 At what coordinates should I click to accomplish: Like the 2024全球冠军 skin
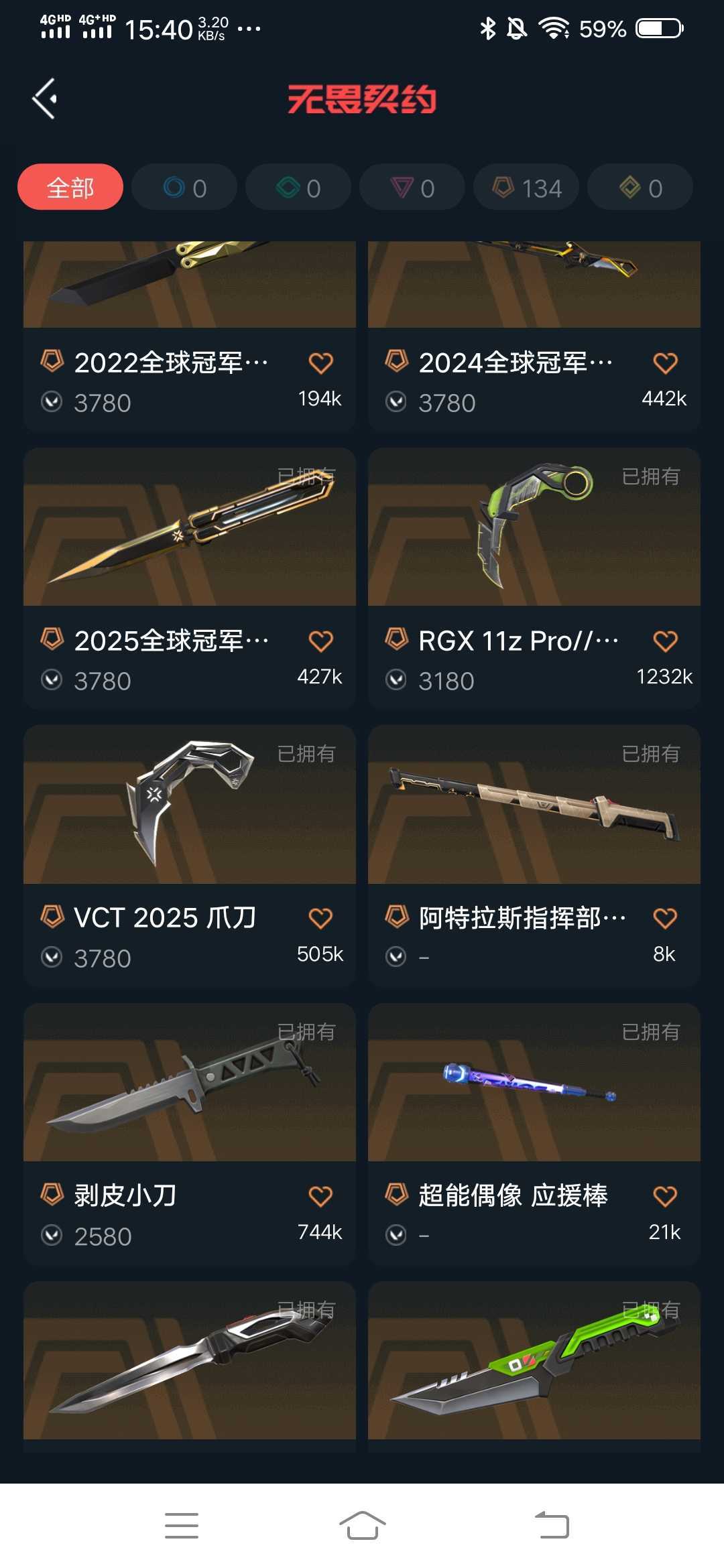coord(665,363)
